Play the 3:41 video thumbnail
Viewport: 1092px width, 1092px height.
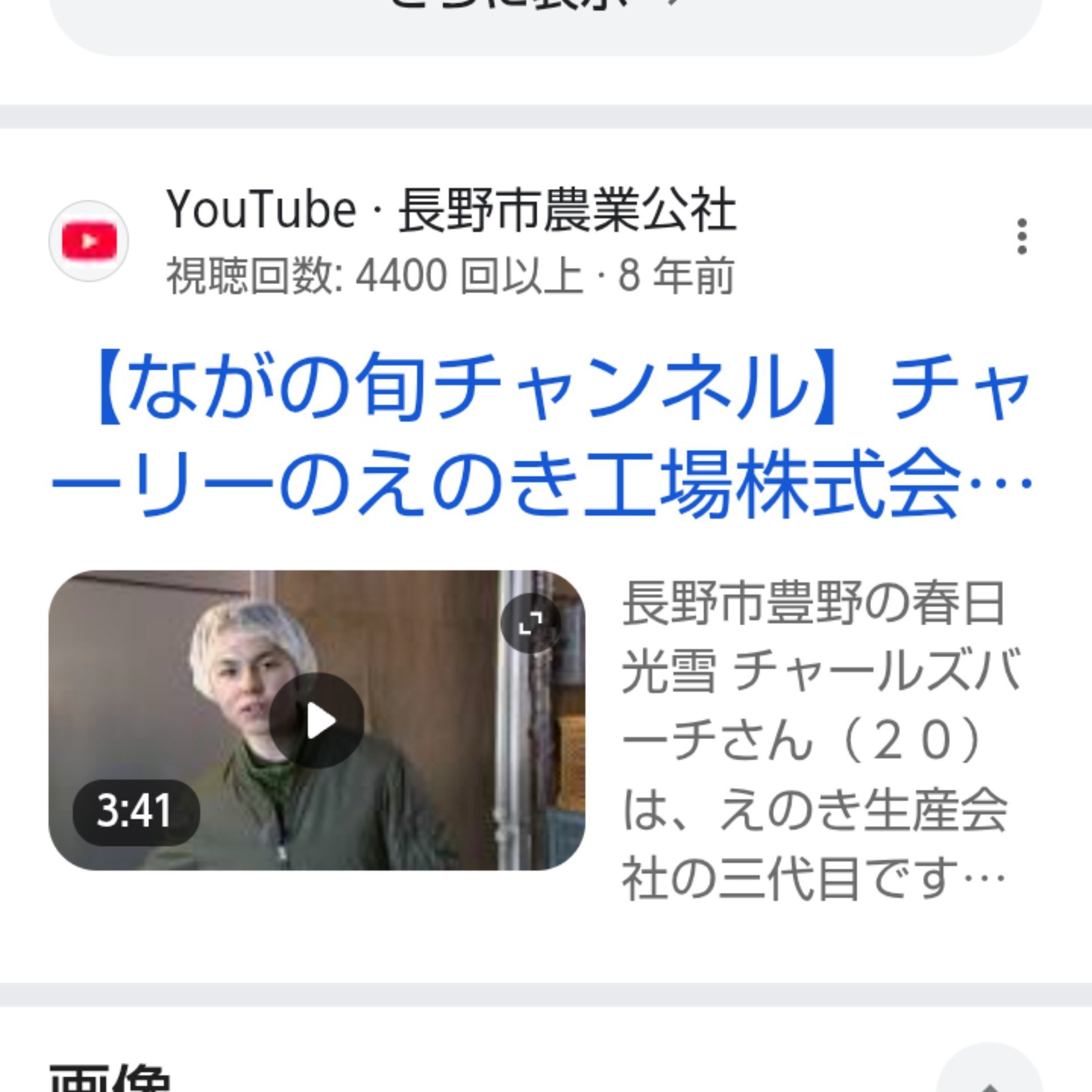[316, 720]
